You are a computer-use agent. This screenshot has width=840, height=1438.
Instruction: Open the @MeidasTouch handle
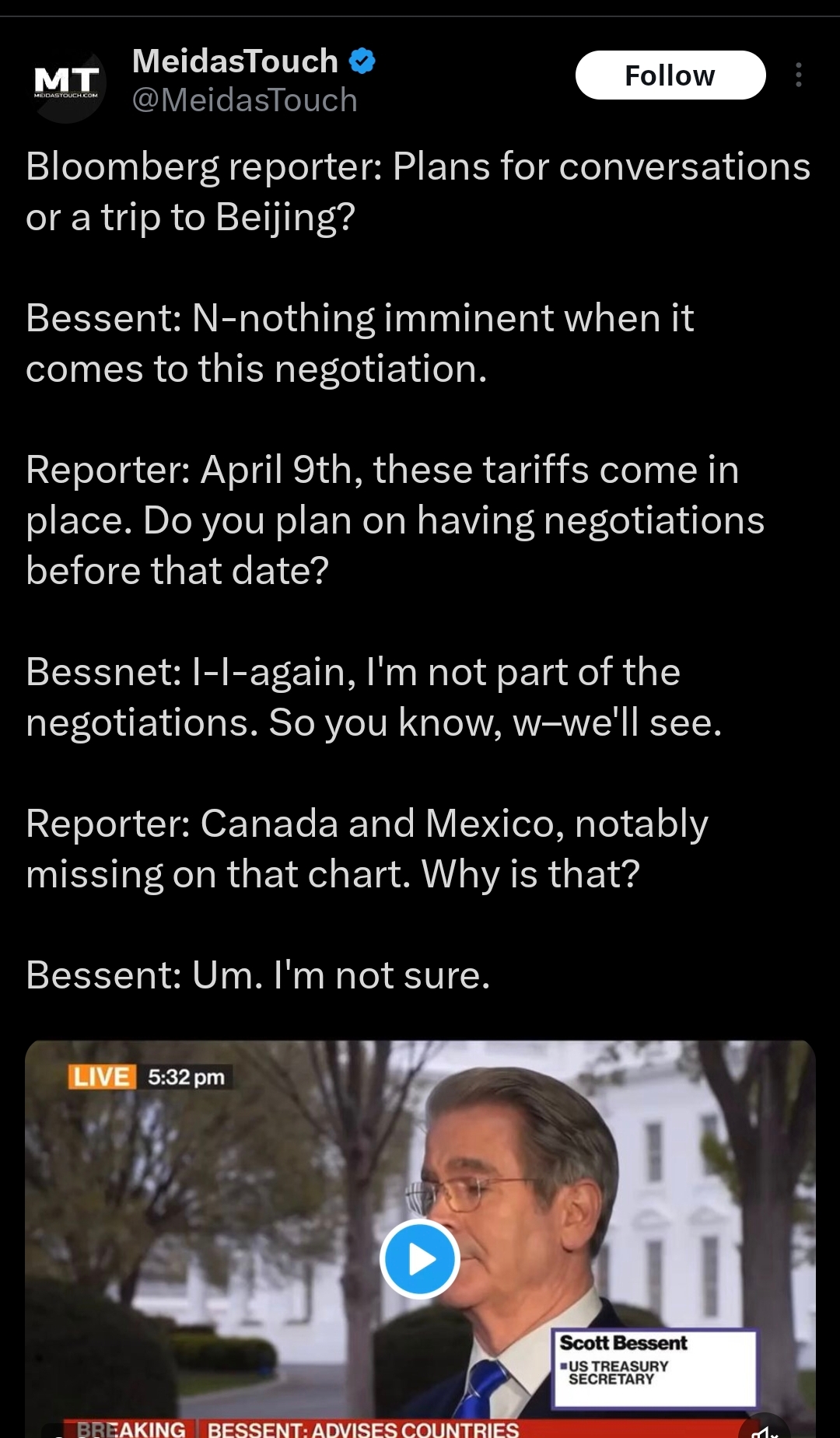(x=245, y=100)
